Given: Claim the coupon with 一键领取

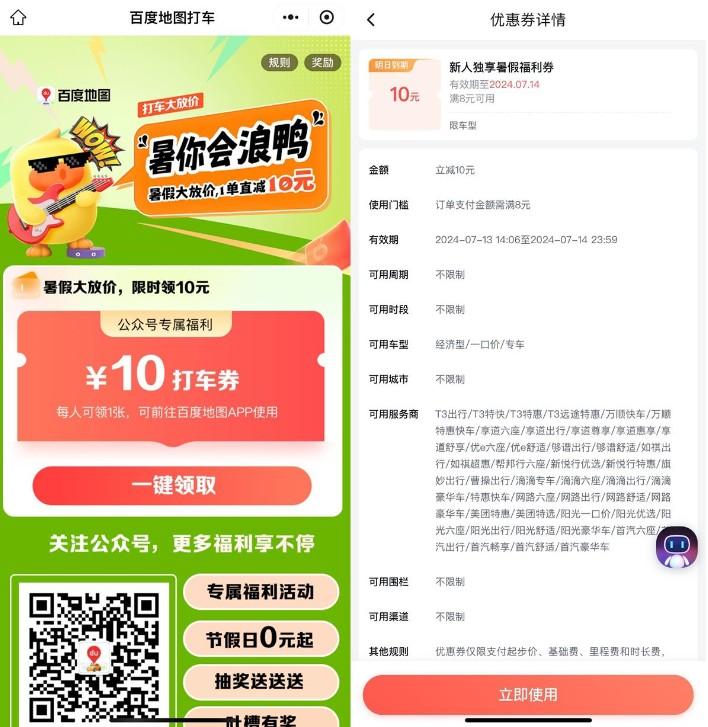Looking at the screenshot, I should pyautogui.click(x=172, y=486).
